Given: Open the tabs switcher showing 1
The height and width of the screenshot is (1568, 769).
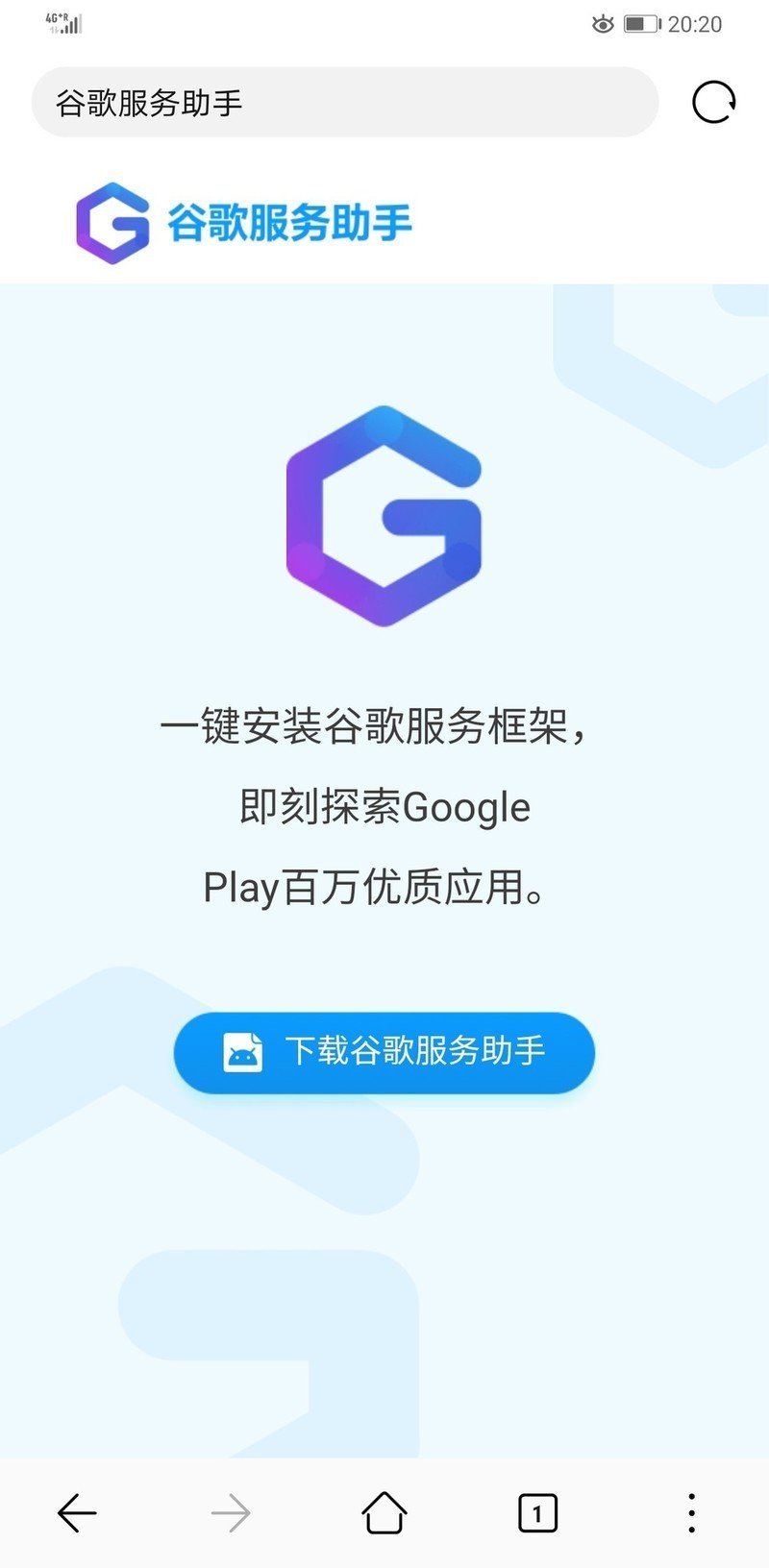Looking at the screenshot, I should [537, 1514].
